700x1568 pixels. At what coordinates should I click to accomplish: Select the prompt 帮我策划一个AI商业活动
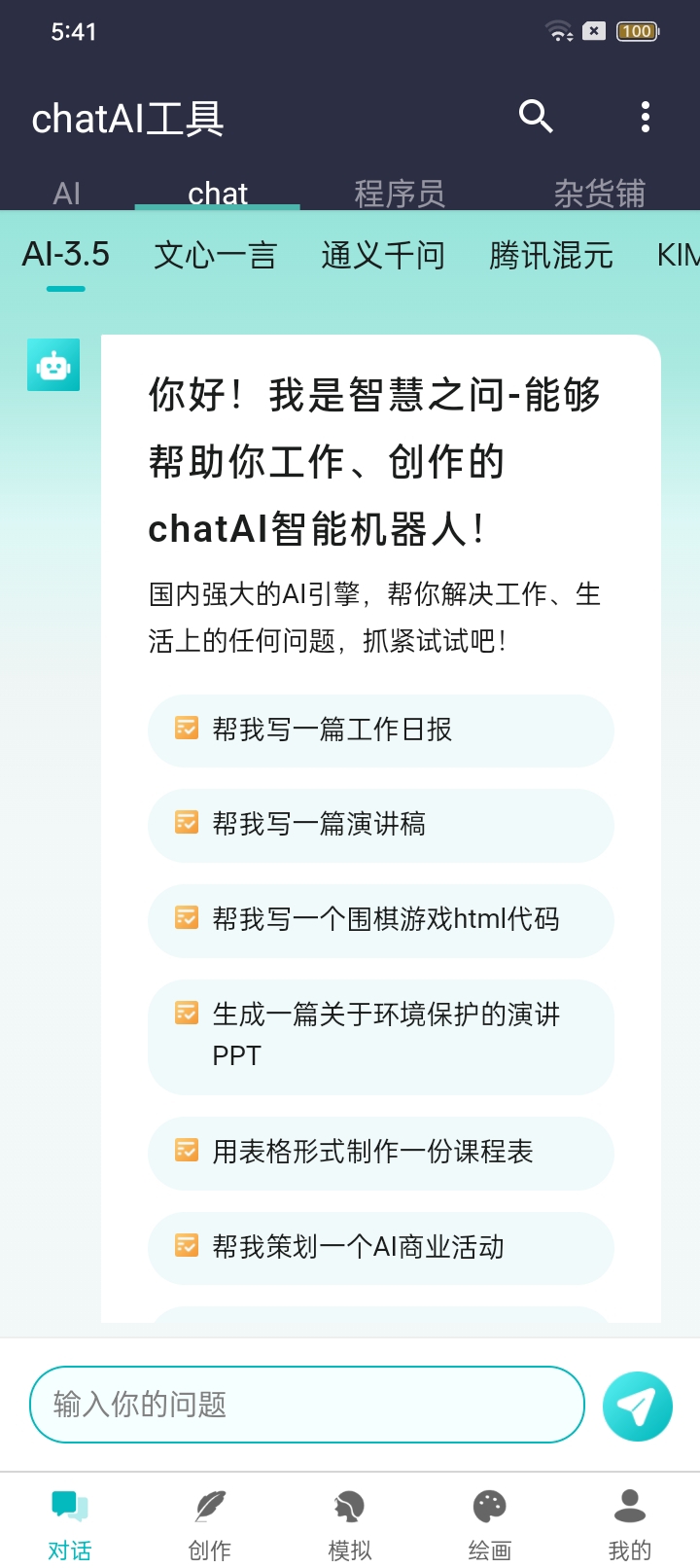(x=381, y=1248)
